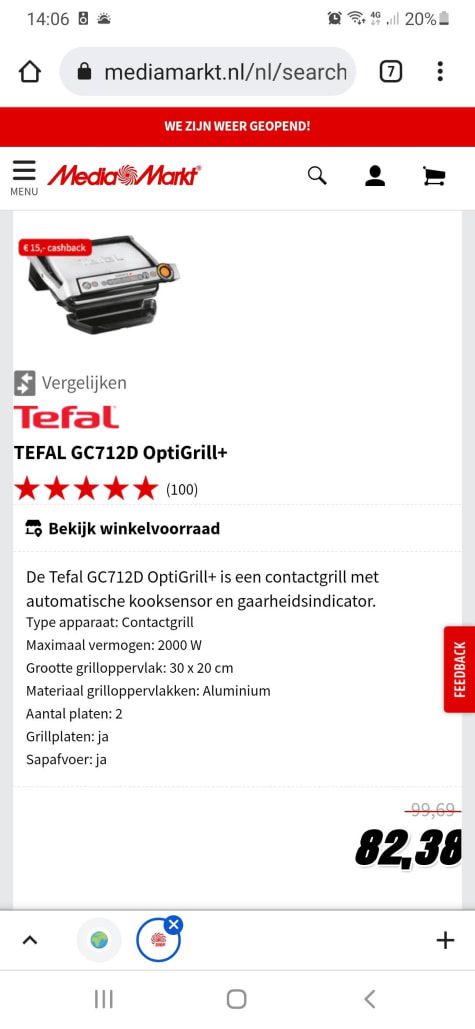
Task: Tap Bekijk winkelvoorraad
Action: pyautogui.click(x=122, y=528)
